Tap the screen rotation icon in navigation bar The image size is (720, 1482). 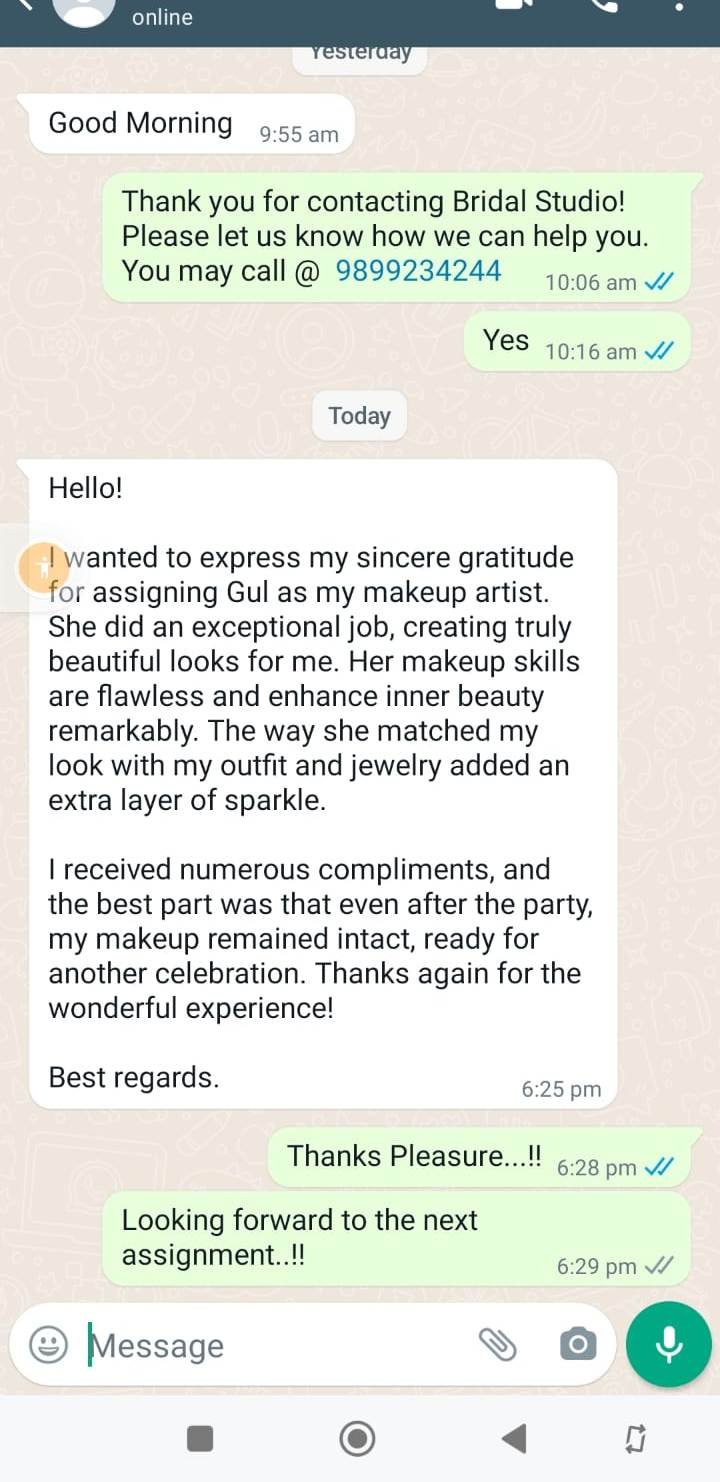(x=635, y=1438)
